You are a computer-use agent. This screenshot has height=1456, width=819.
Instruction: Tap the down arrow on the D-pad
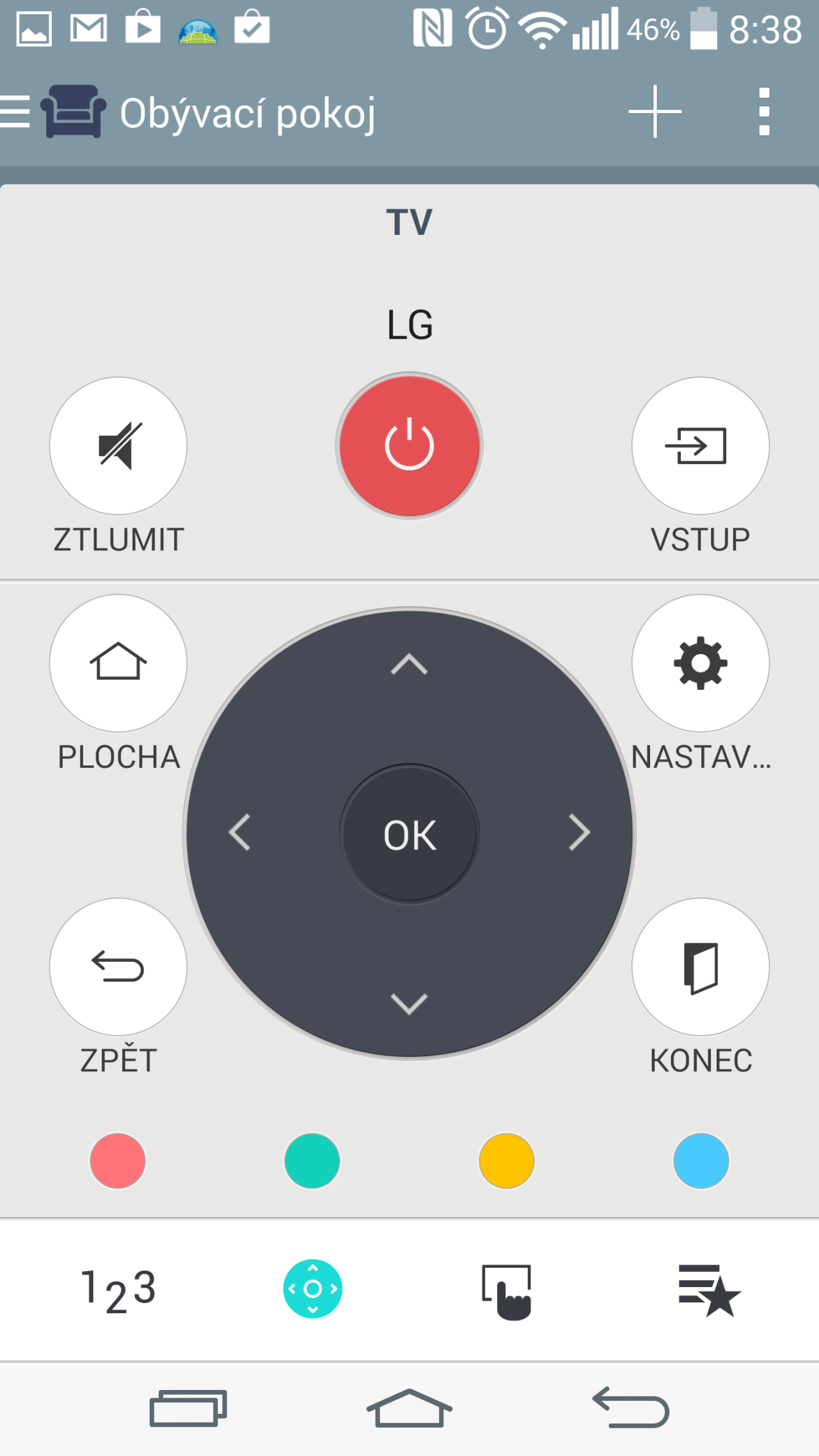[x=409, y=1004]
